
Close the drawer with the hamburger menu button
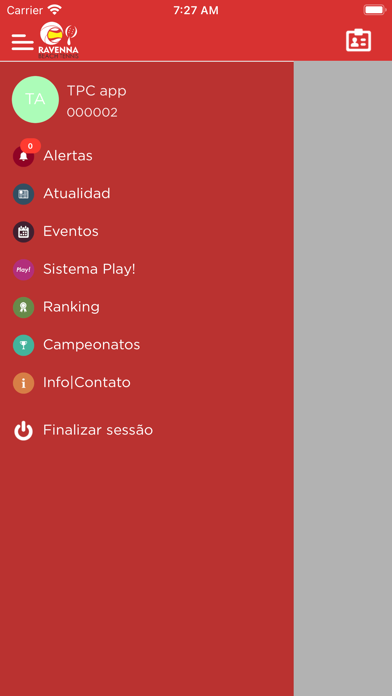[23, 42]
